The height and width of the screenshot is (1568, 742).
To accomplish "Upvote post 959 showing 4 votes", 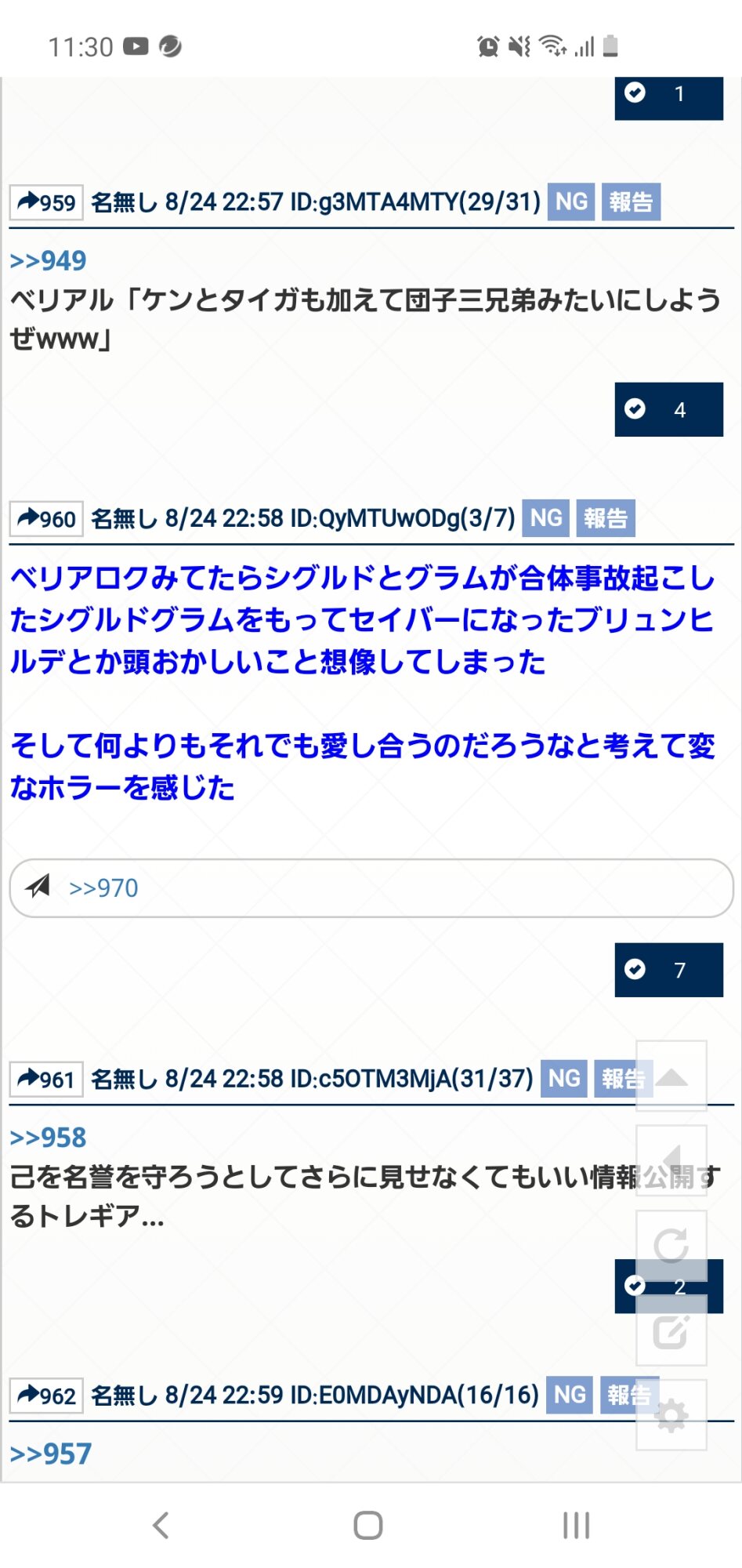I will 668,409.
